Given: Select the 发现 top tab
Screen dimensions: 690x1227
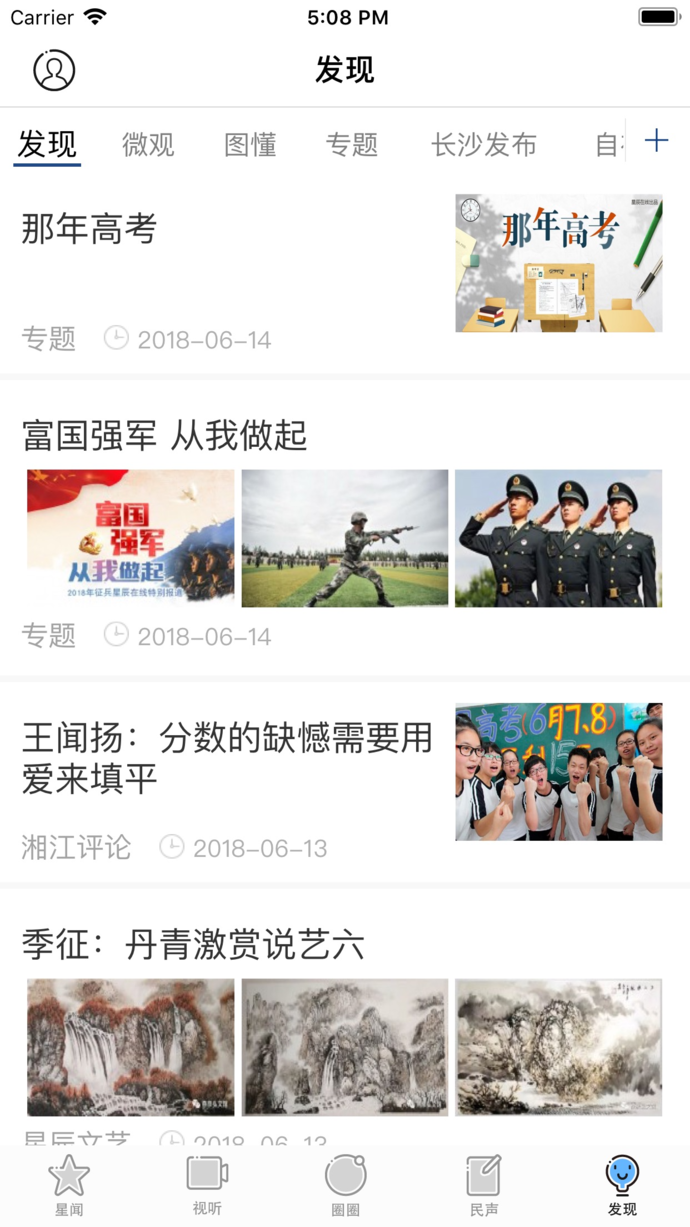Looking at the screenshot, I should point(47,145).
